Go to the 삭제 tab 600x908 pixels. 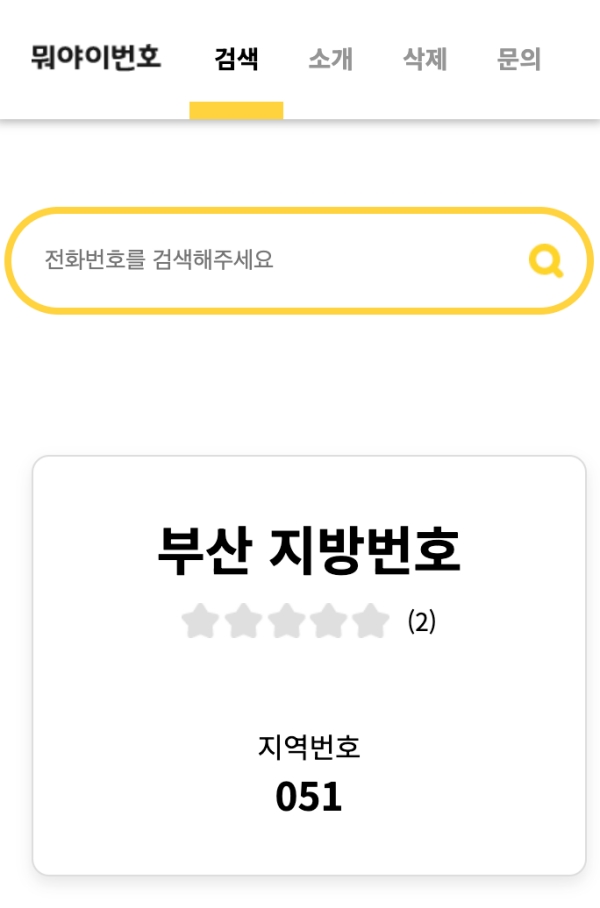pyautogui.click(x=425, y=58)
